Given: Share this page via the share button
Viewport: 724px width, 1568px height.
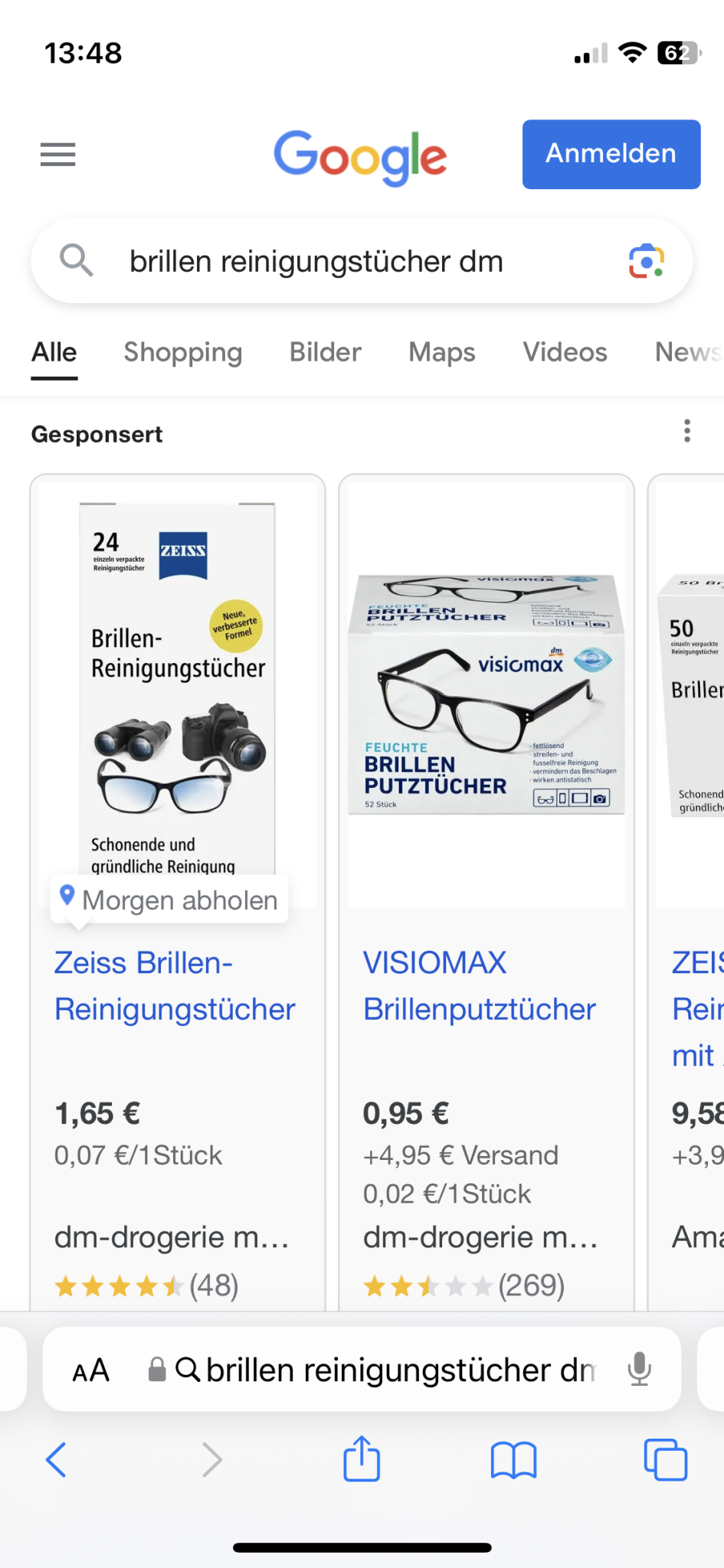Looking at the screenshot, I should pos(362,1459).
